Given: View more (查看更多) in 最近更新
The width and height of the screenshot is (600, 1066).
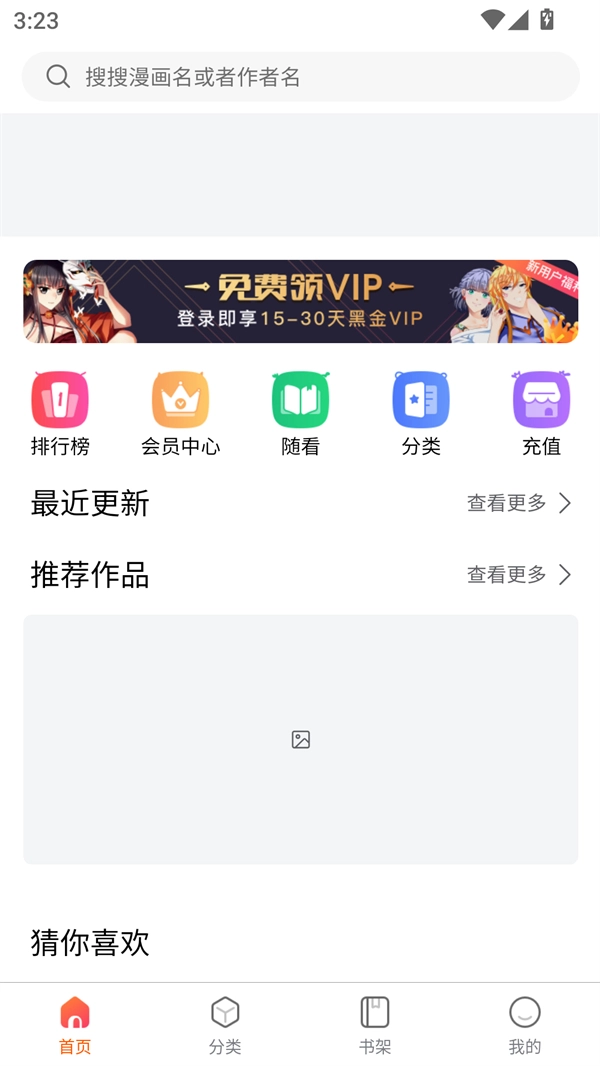Looking at the screenshot, I should point(519,503).
